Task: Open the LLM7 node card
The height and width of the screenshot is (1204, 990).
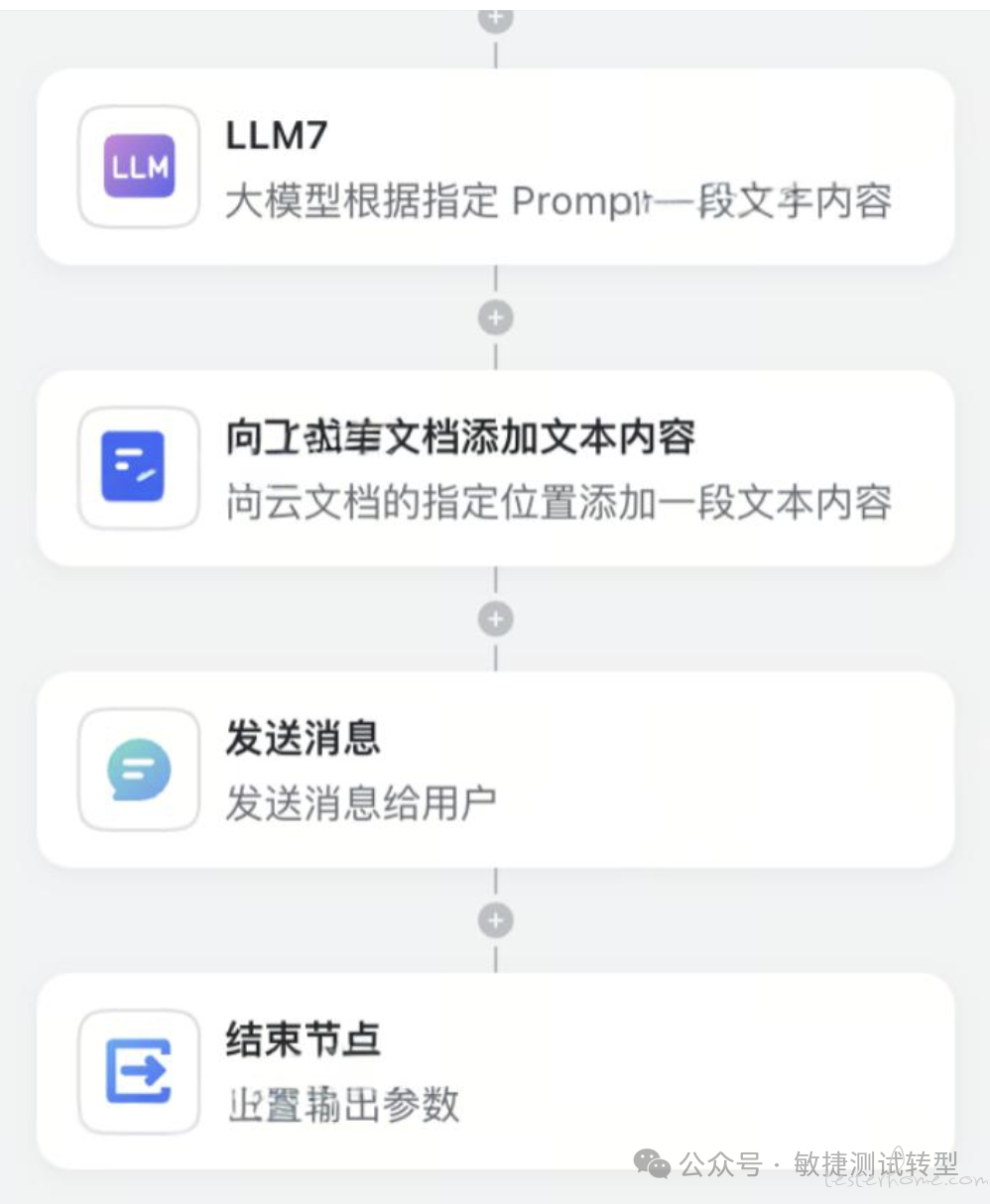Action: [495, 167]
